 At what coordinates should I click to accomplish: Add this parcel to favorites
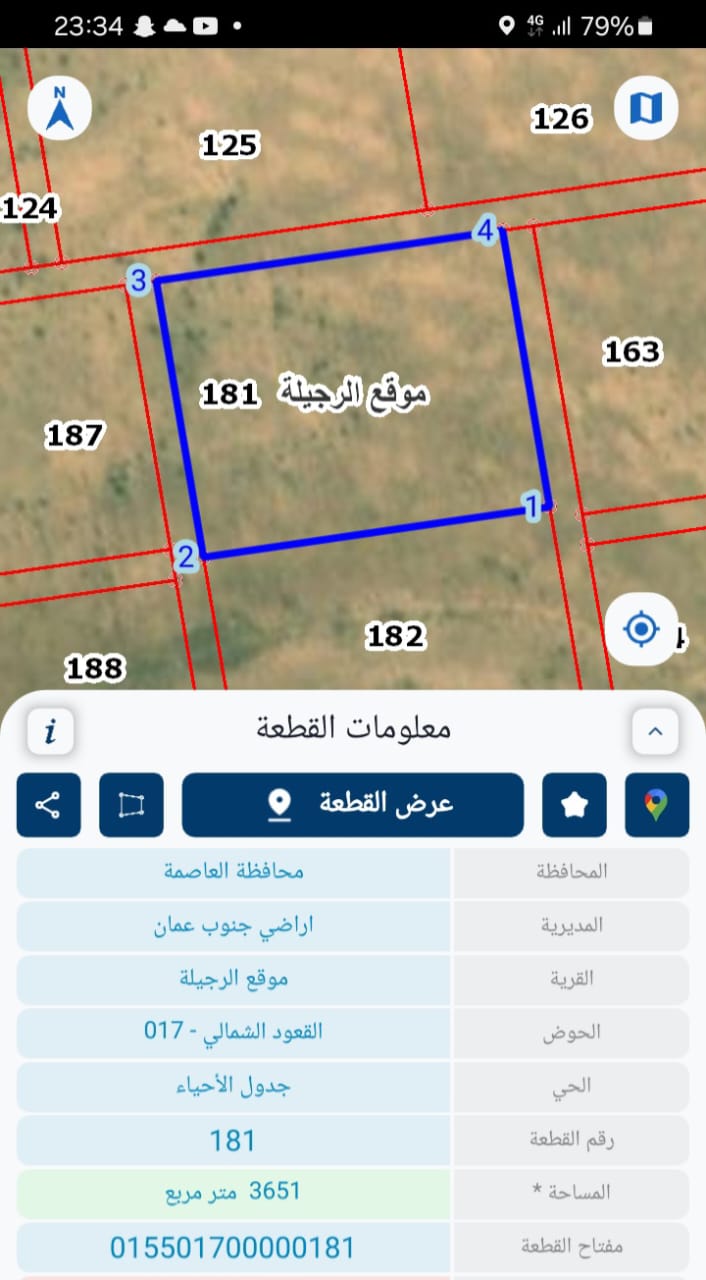(x=574, y=805)
